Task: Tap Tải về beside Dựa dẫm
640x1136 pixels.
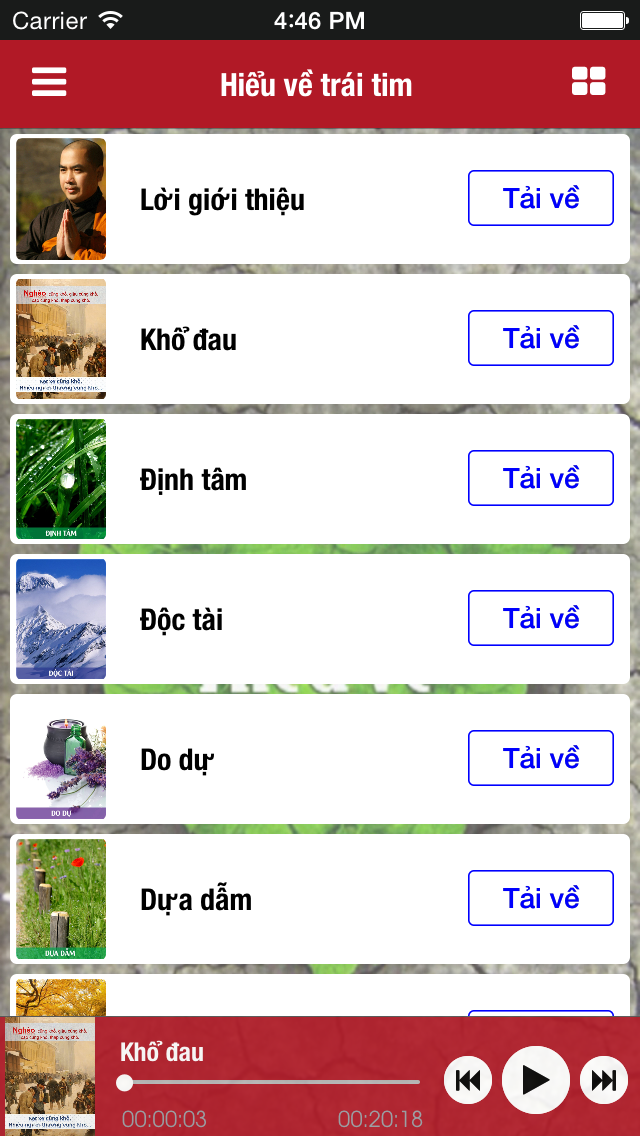Action: (x=540, y=898)
